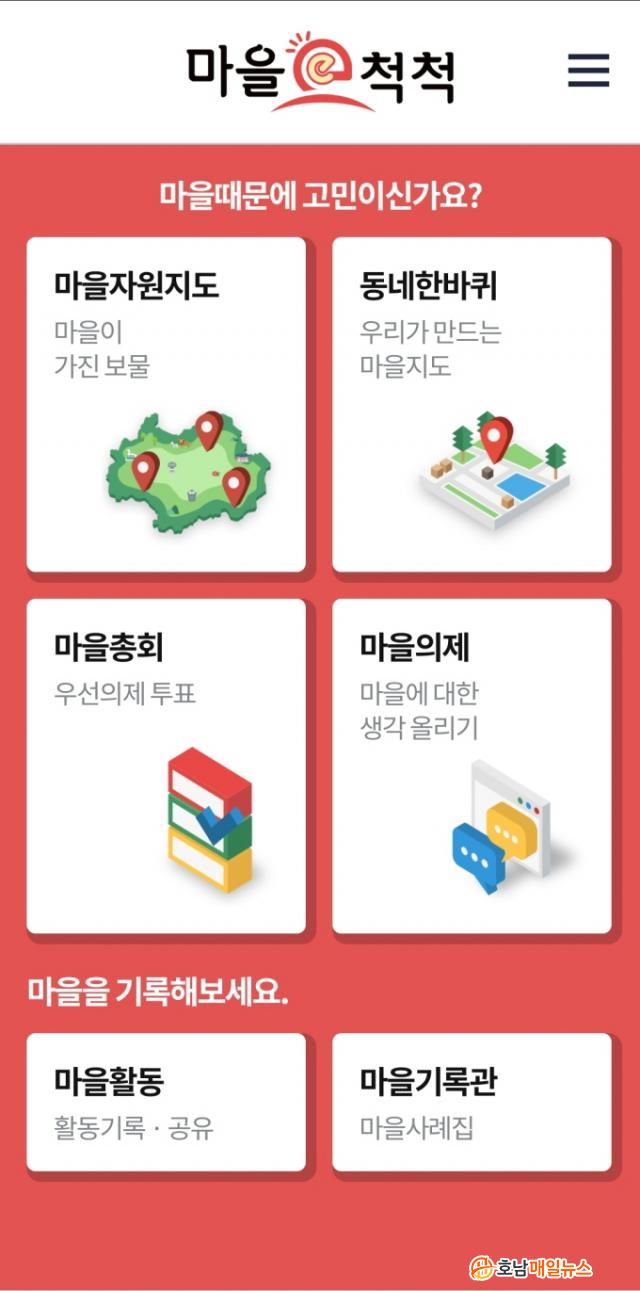Open the 동네한바퀴 village map card
Viewport: 640px width, 1291px height.
pos(471,404)
